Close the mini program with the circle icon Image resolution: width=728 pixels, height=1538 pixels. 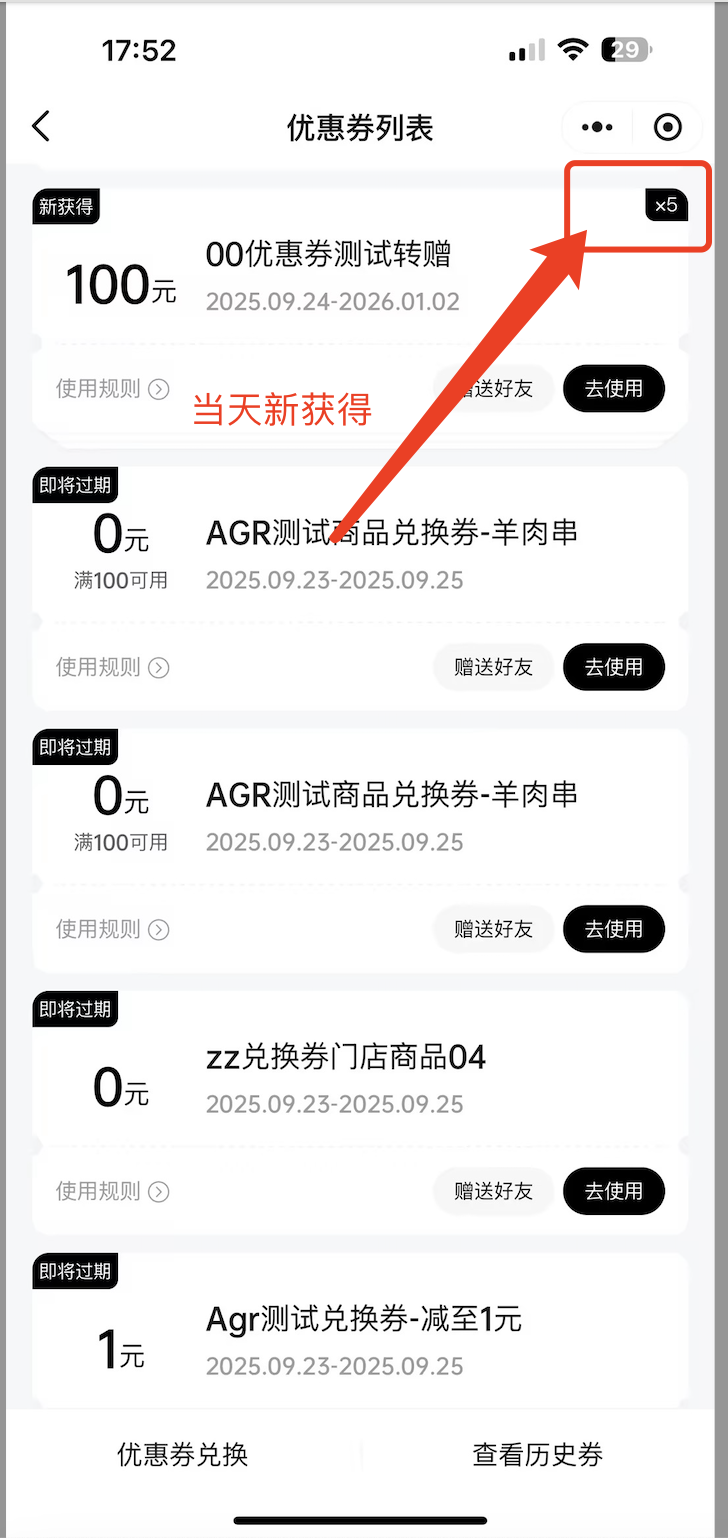point(667,127)
